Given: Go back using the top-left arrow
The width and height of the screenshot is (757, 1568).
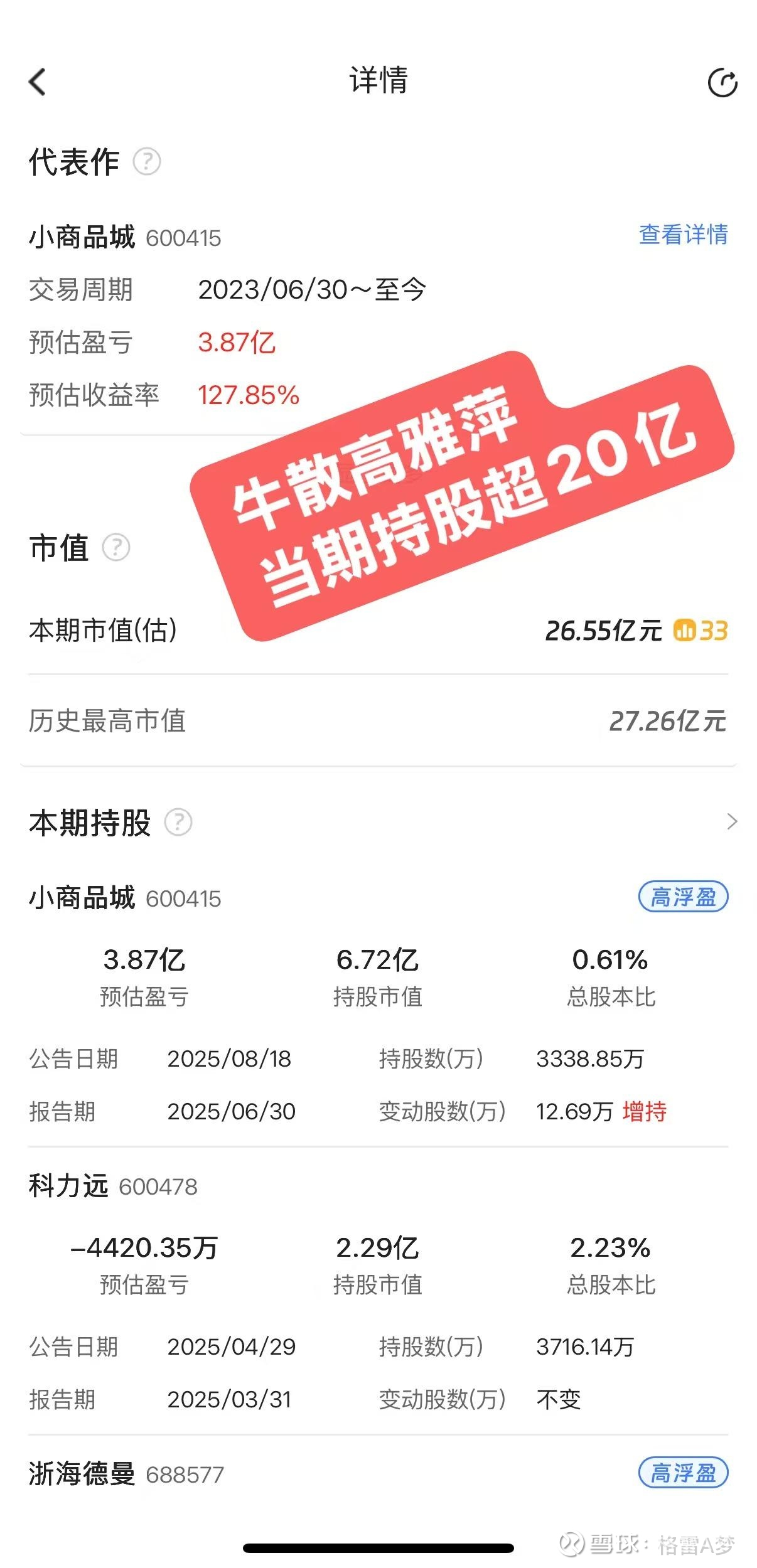Looking at the screenshot, I should [x=38, y=82].
